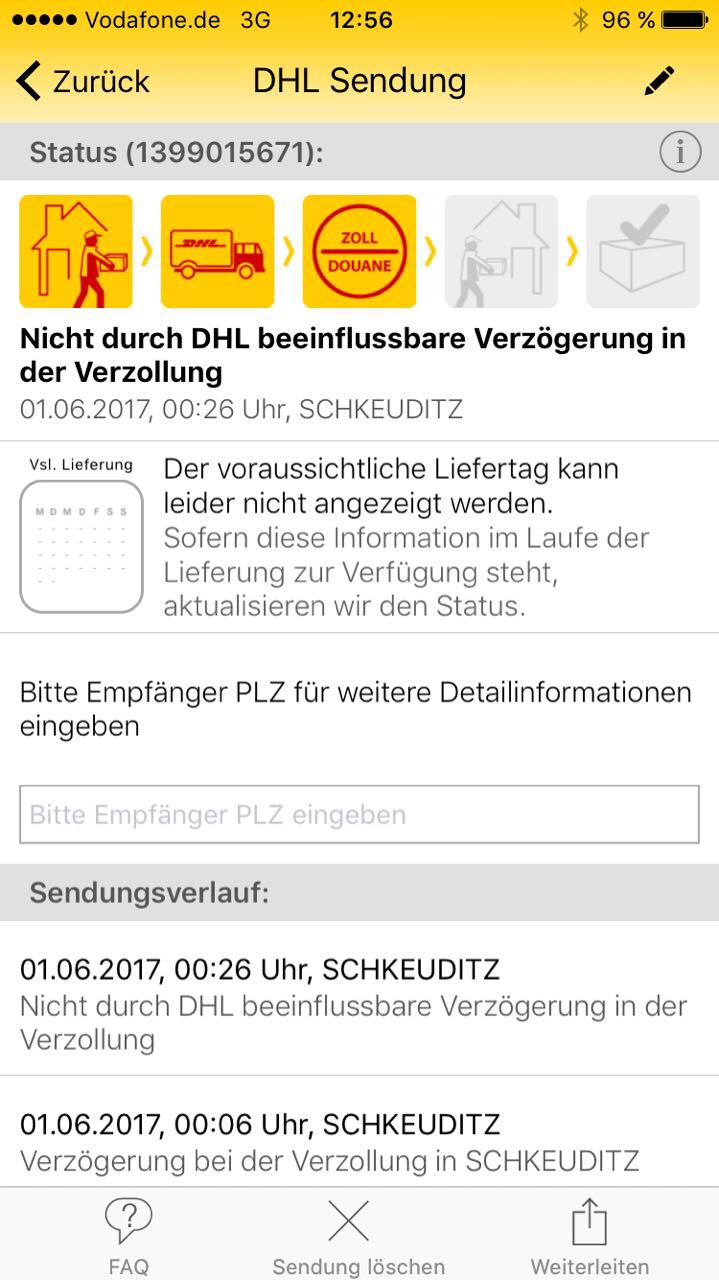The height and width of the screenshot is (1280, 719).
Task: Open the FAQ section
Action: [x=128, y=1237]
